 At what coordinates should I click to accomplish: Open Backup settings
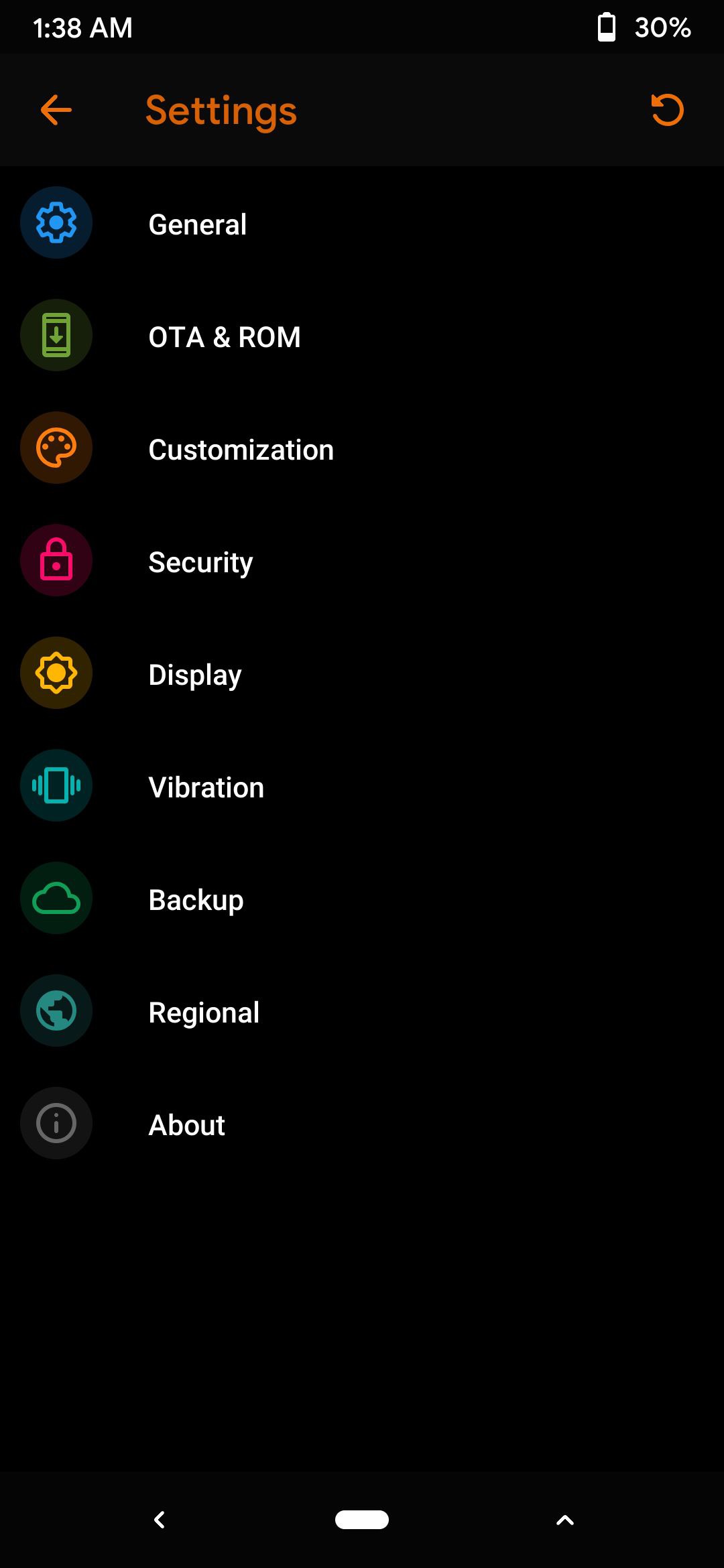tap(362, 899)
